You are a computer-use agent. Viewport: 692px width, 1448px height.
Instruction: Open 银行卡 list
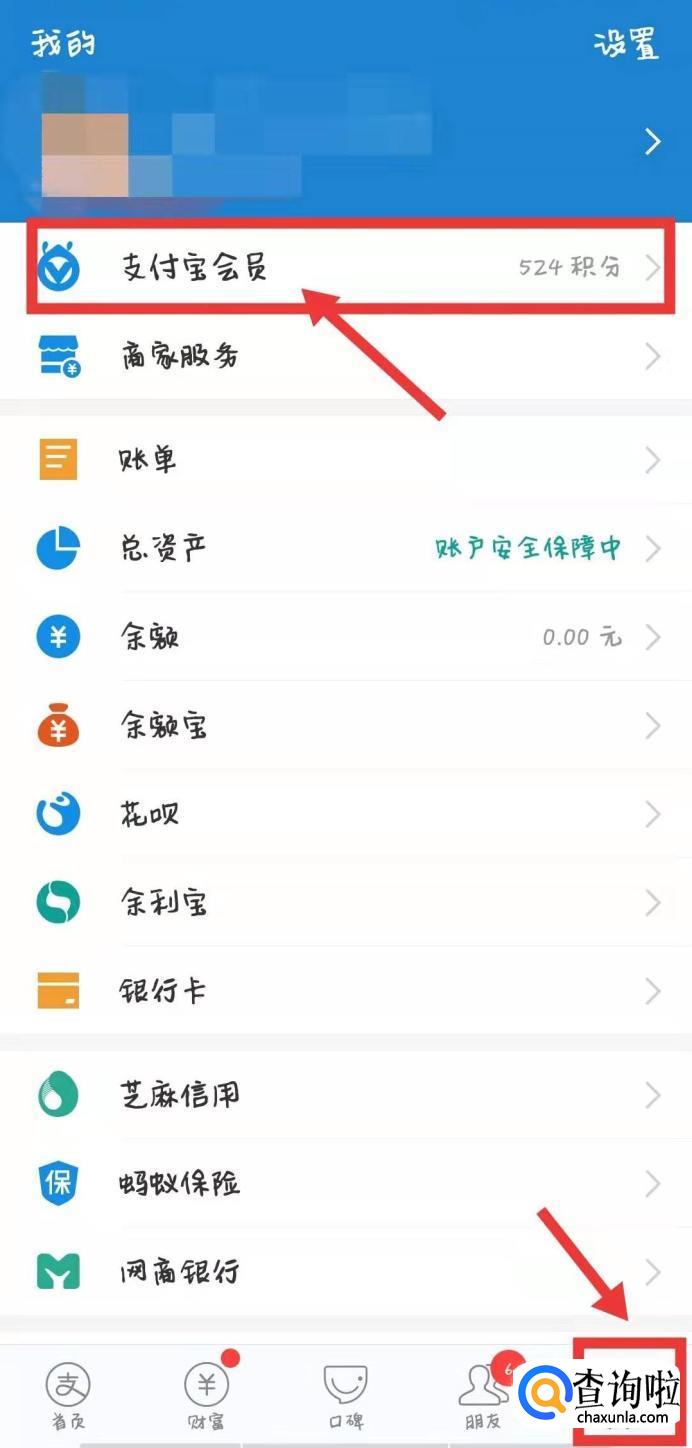(x=346, y=991)
